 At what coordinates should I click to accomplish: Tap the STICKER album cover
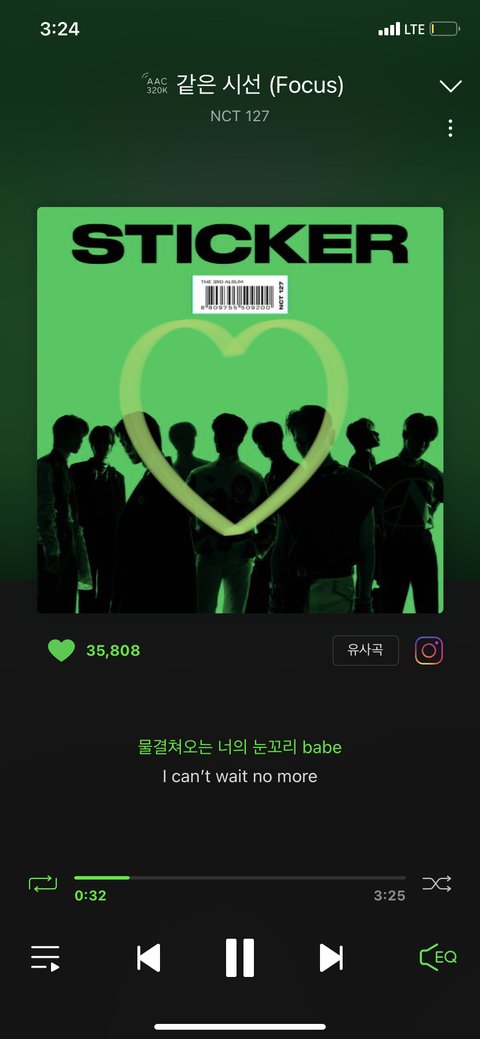click(x=240, y=410)
